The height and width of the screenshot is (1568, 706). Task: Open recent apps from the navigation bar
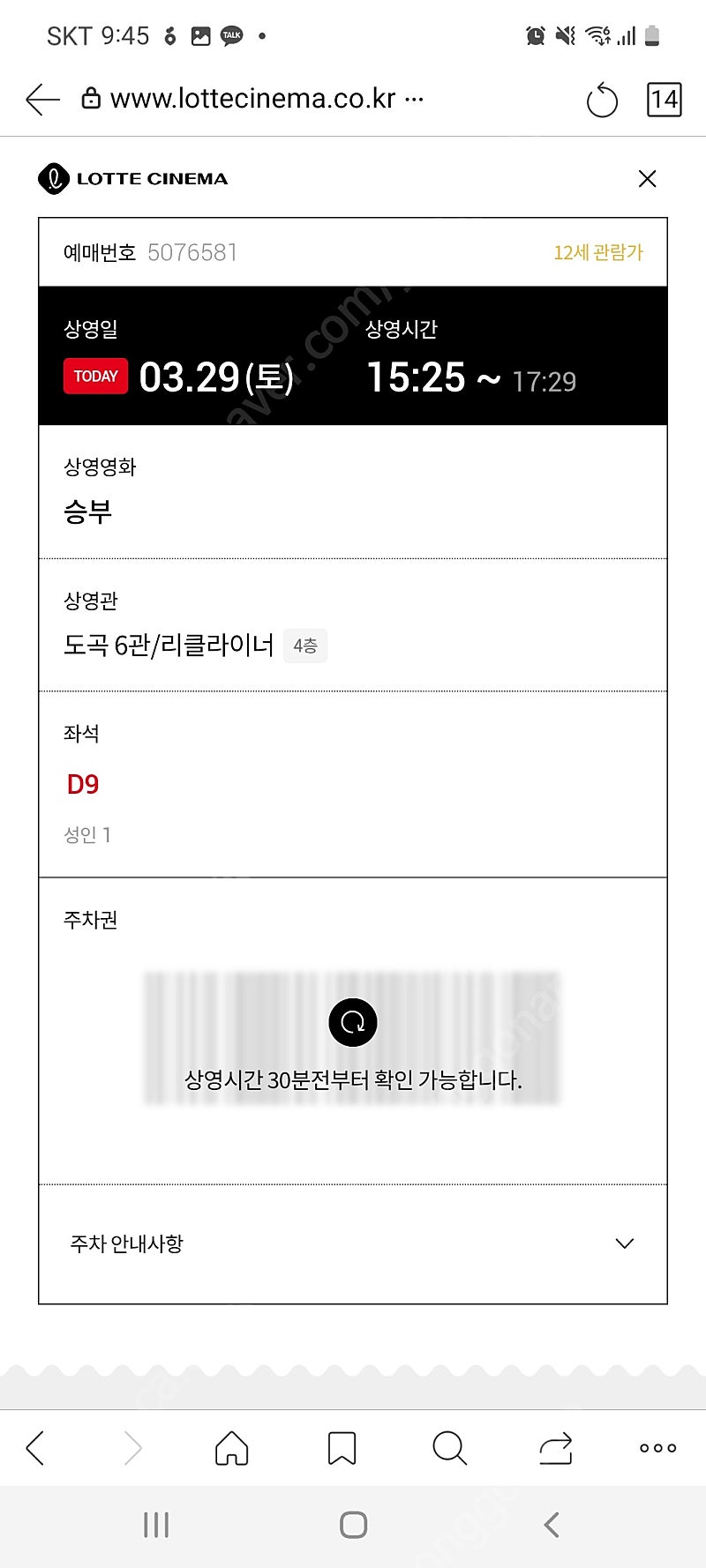pyautogui.click(x=156, y=1525)
